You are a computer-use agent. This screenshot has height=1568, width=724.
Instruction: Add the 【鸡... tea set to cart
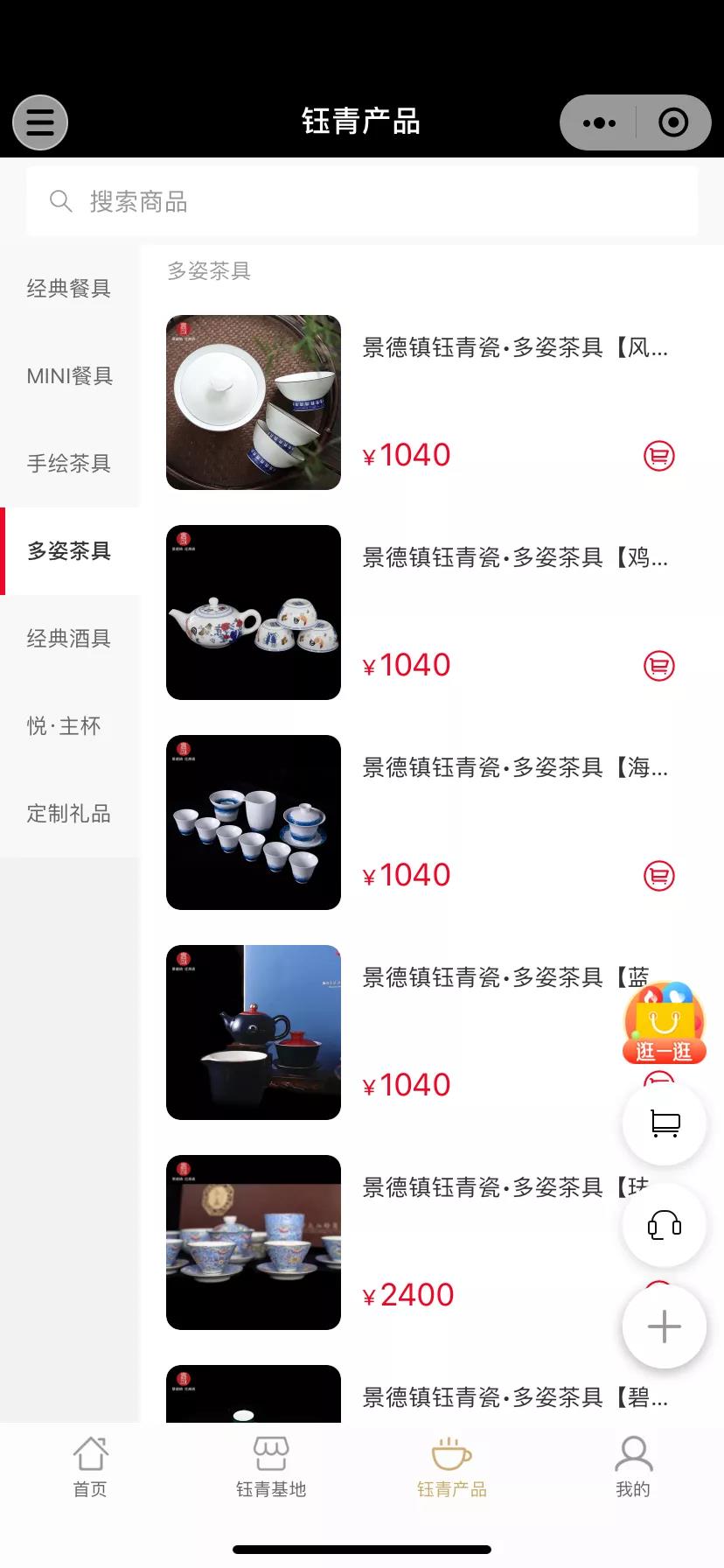pyautogui.click(x=659, y=666)
